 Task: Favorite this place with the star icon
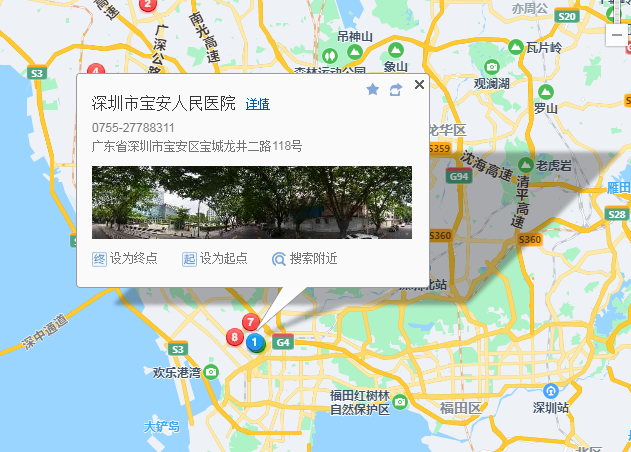373,90
